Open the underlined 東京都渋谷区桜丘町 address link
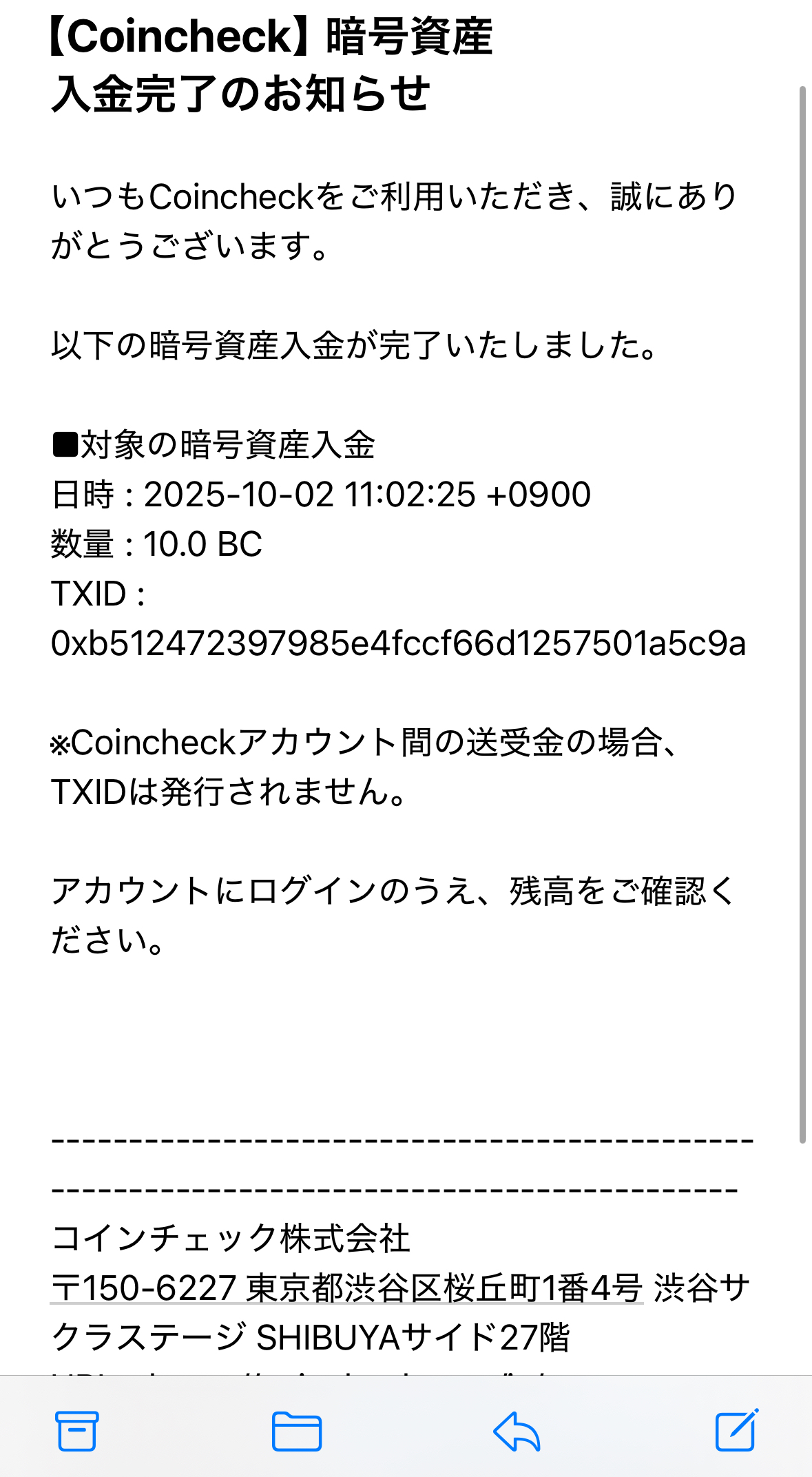Viewport: 812px width, 1477px height. click(x=347, y=1288)
